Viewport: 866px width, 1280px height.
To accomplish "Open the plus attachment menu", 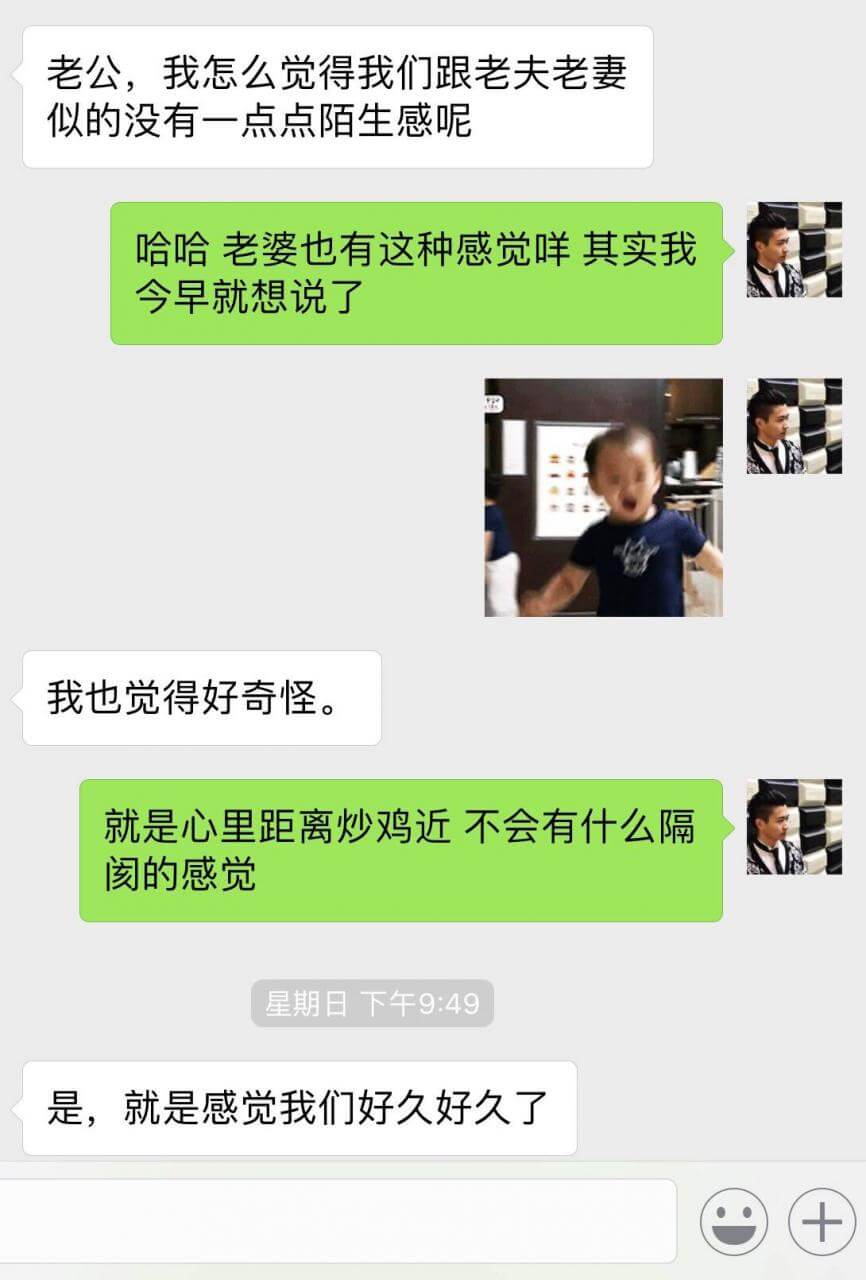I will click(x=822, y=1221).
